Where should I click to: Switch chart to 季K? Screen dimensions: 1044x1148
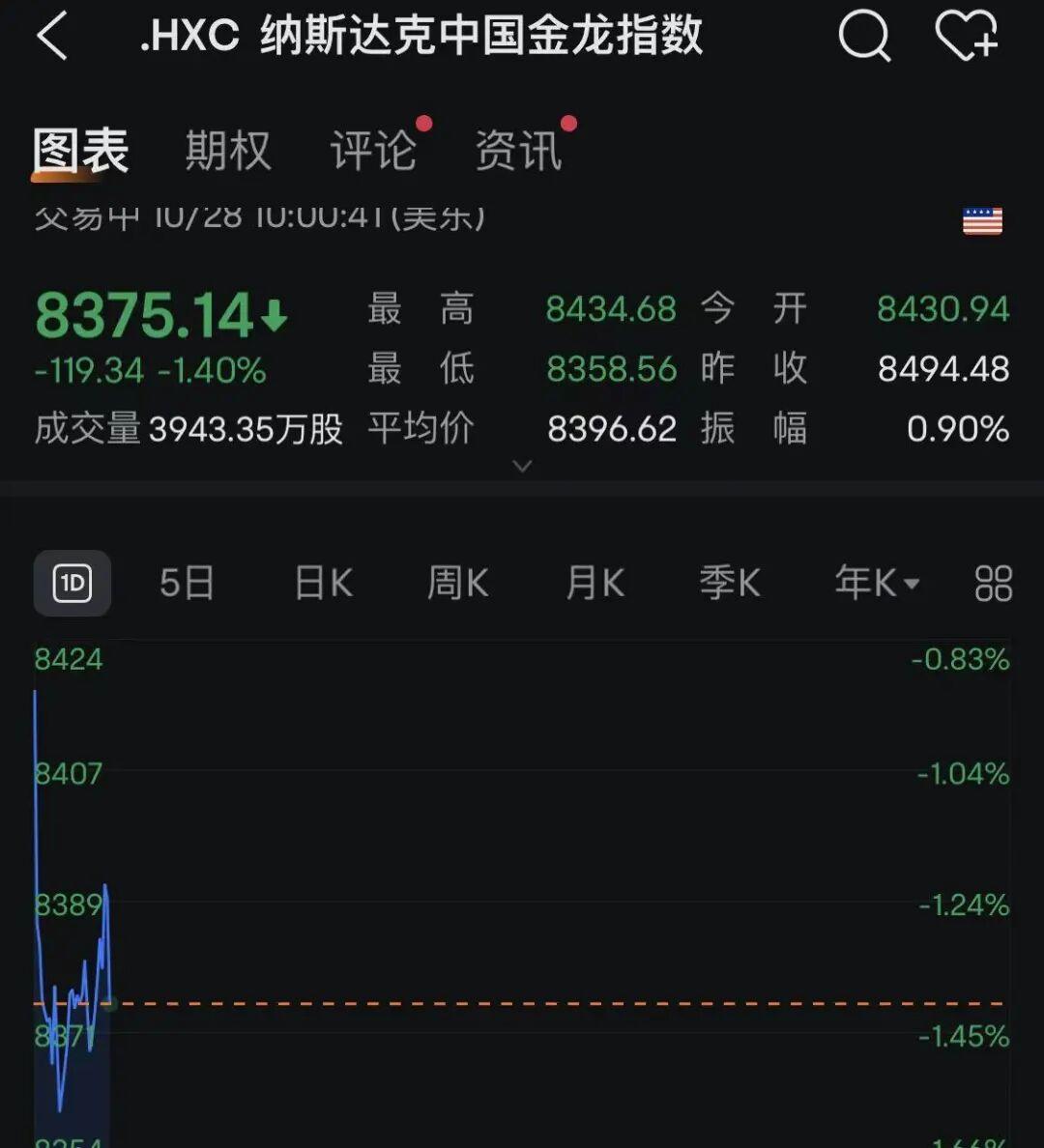pyautogui.click(x=730, y=584)
